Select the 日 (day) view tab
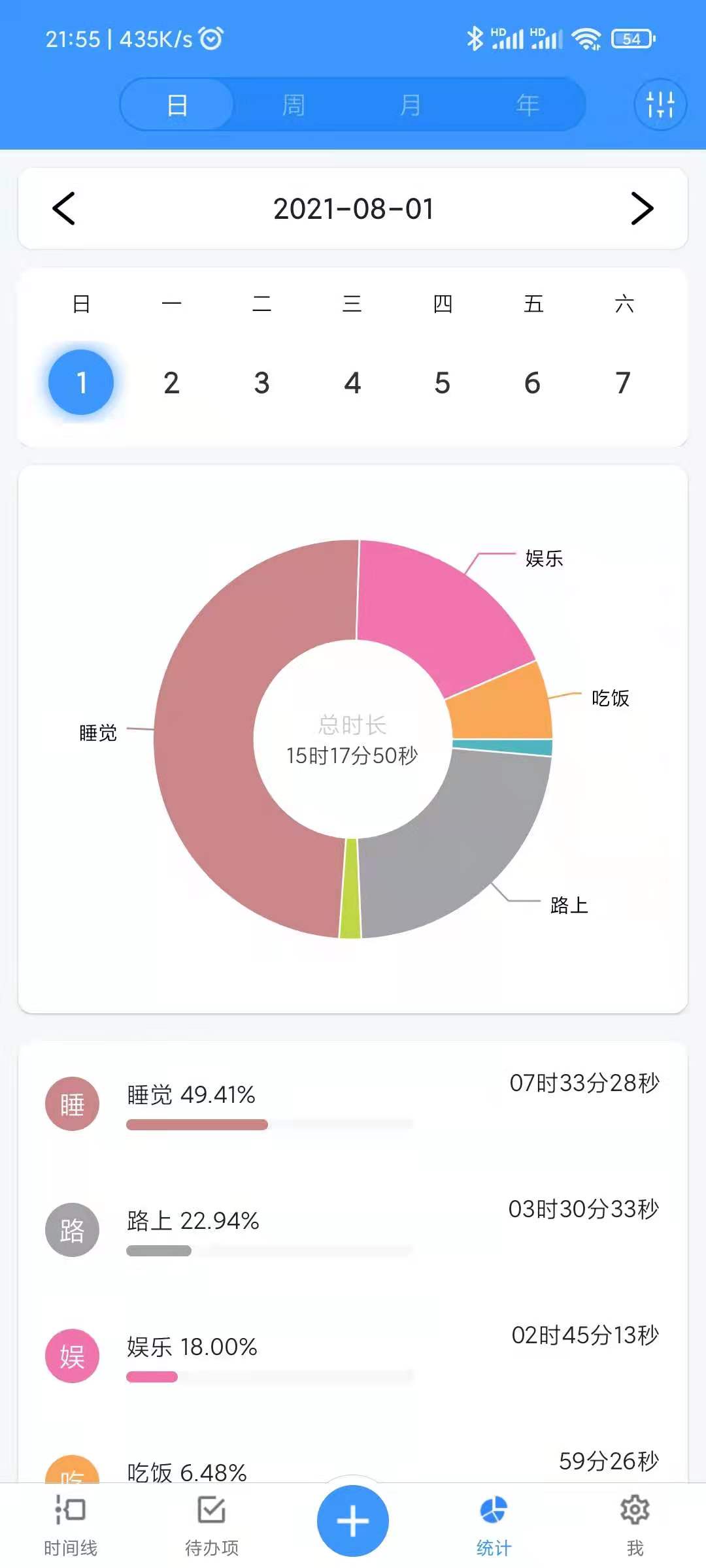Image resolution: width=706 pixels, height=1568 pixels. 177,105
